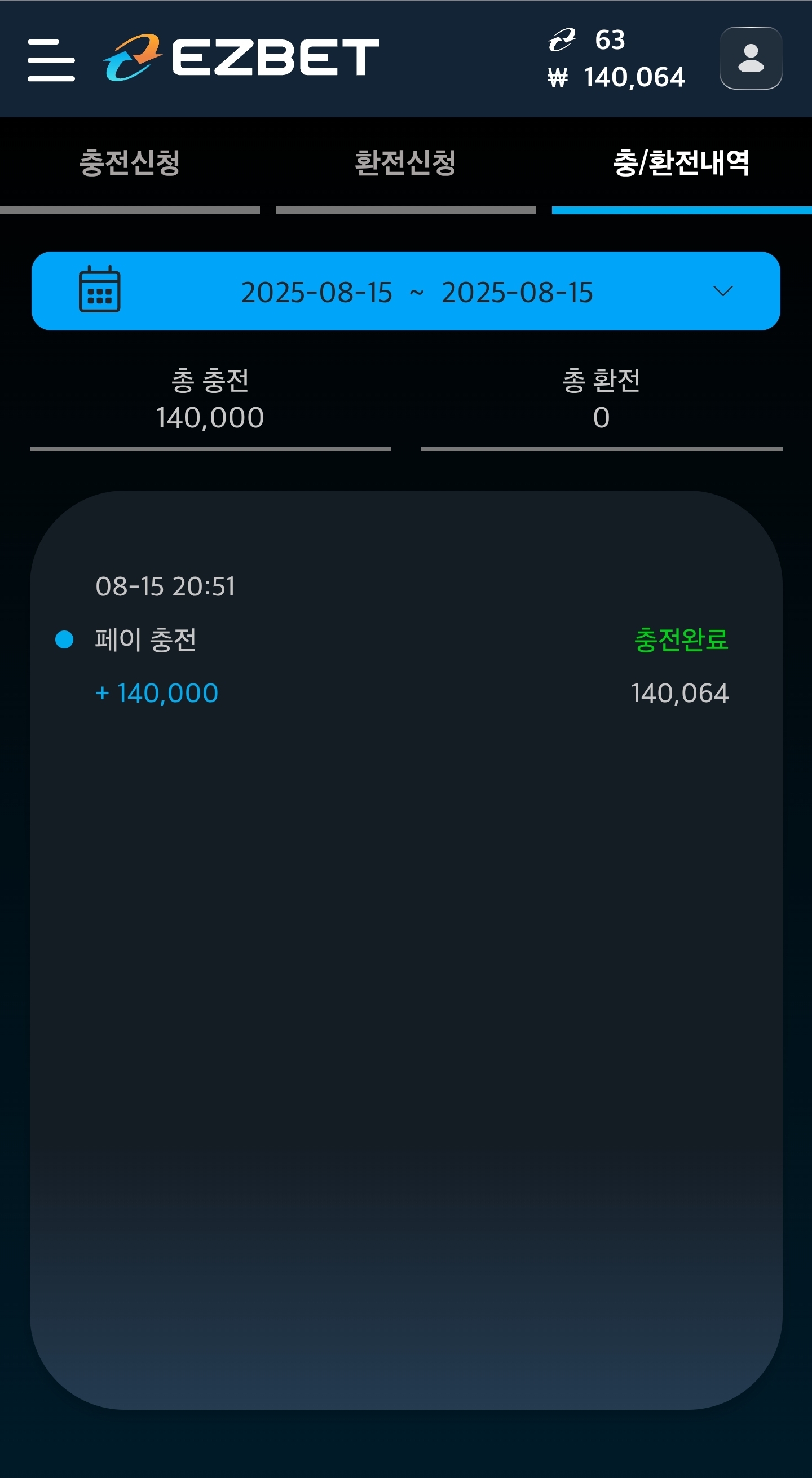Switch to the 환전신청 tab
The height and width of the screenshot is (1478, 812).
405,163
